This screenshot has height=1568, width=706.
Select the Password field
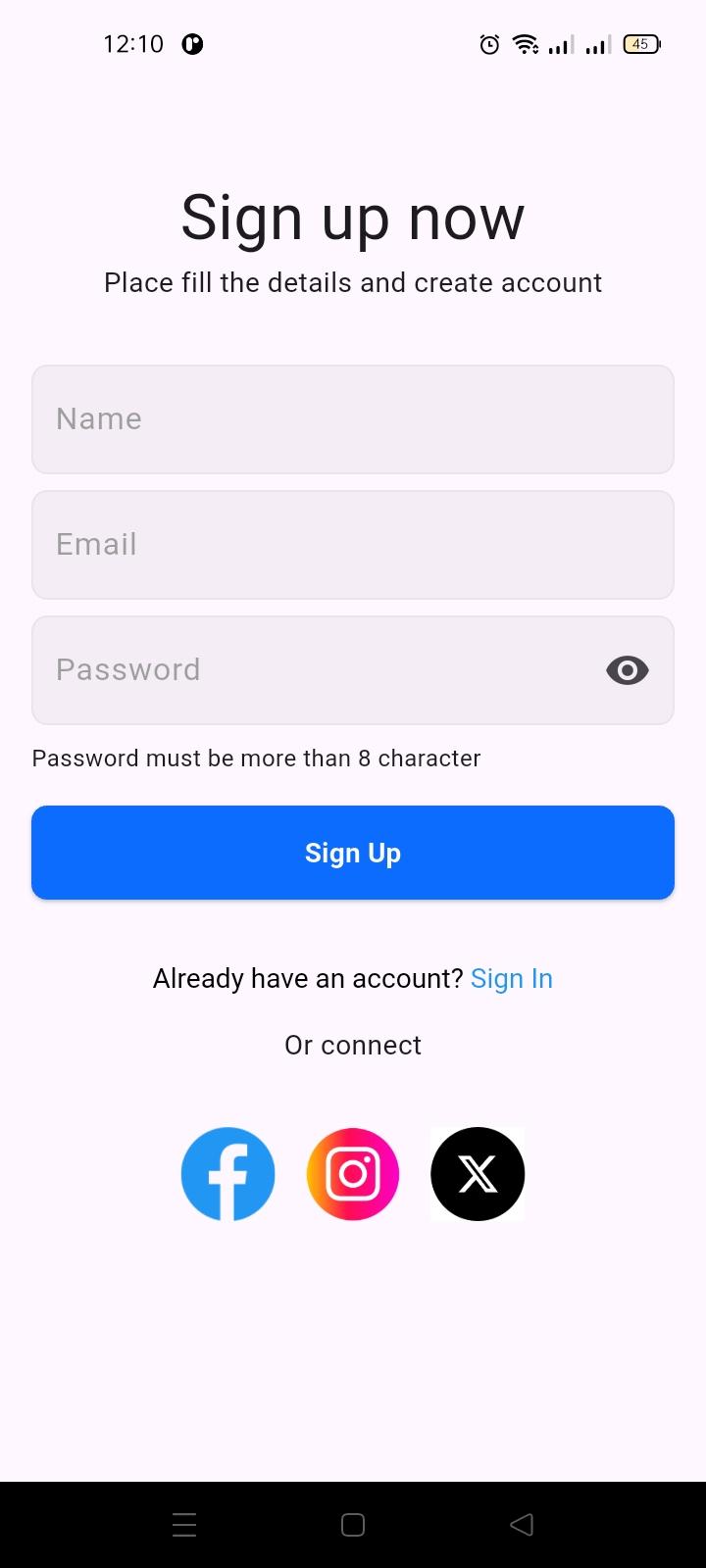(x=314, y=670)
